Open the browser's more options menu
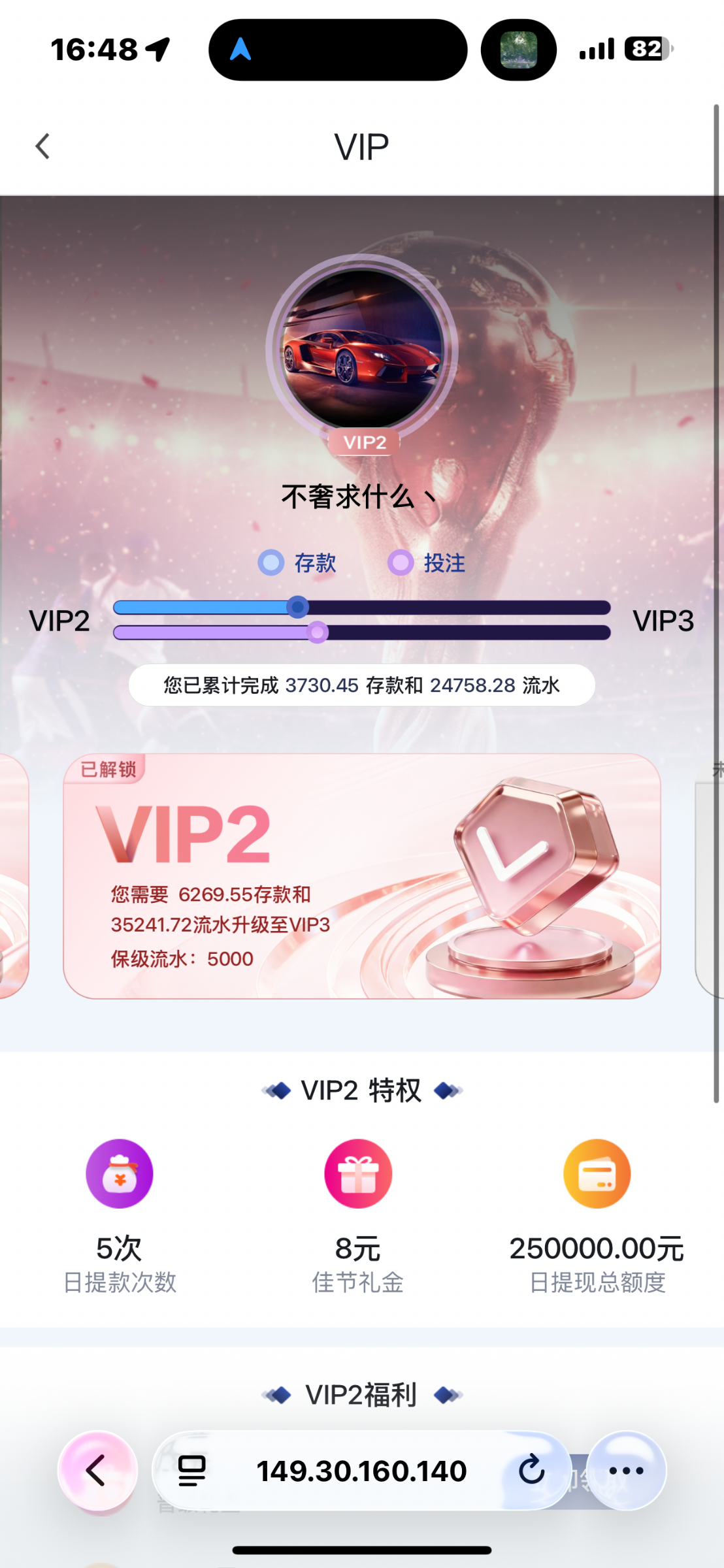The image size is (724, 1568). pos(626,1471)
